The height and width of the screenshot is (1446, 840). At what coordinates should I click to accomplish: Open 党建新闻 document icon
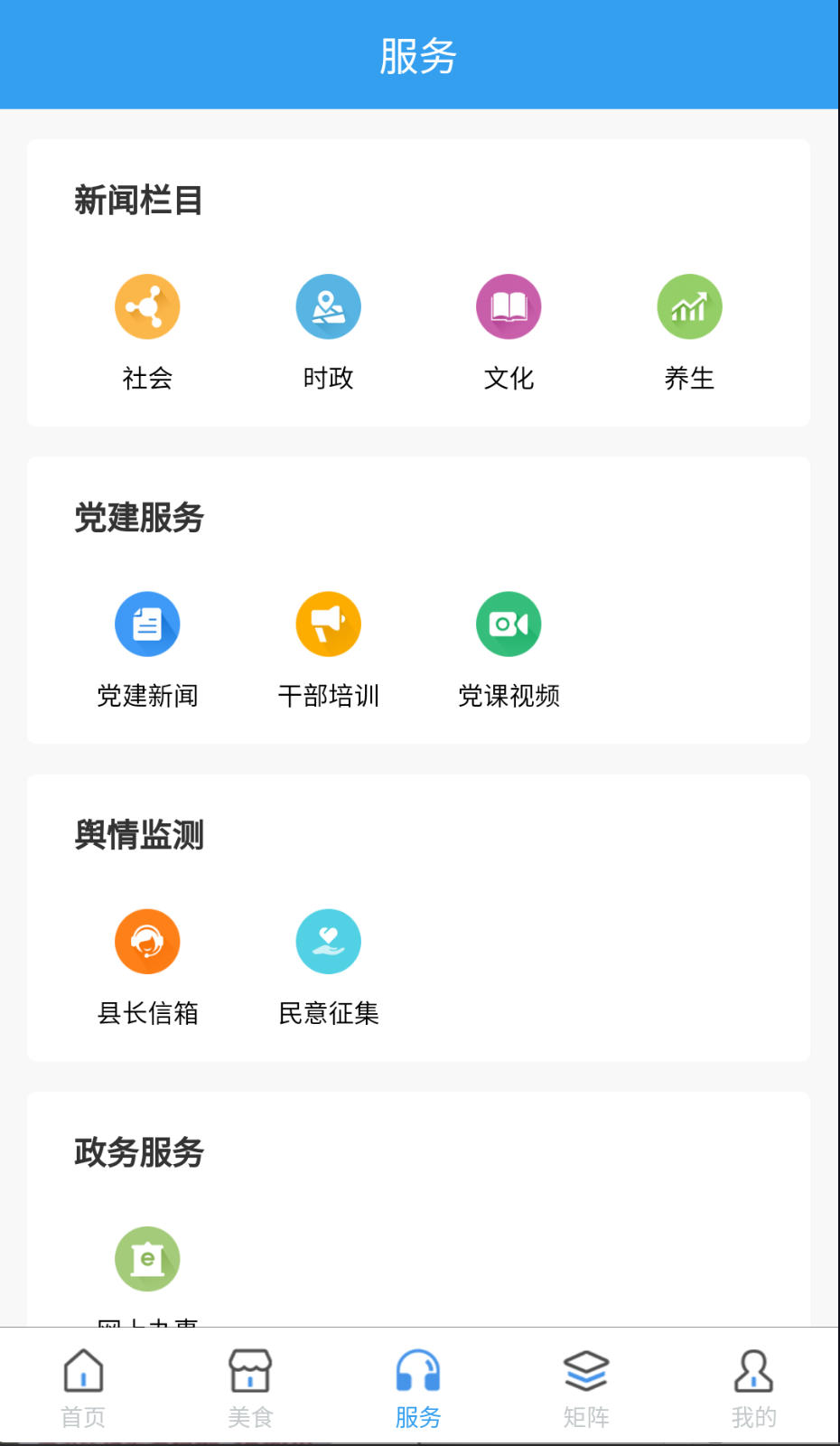coord(147,624)
